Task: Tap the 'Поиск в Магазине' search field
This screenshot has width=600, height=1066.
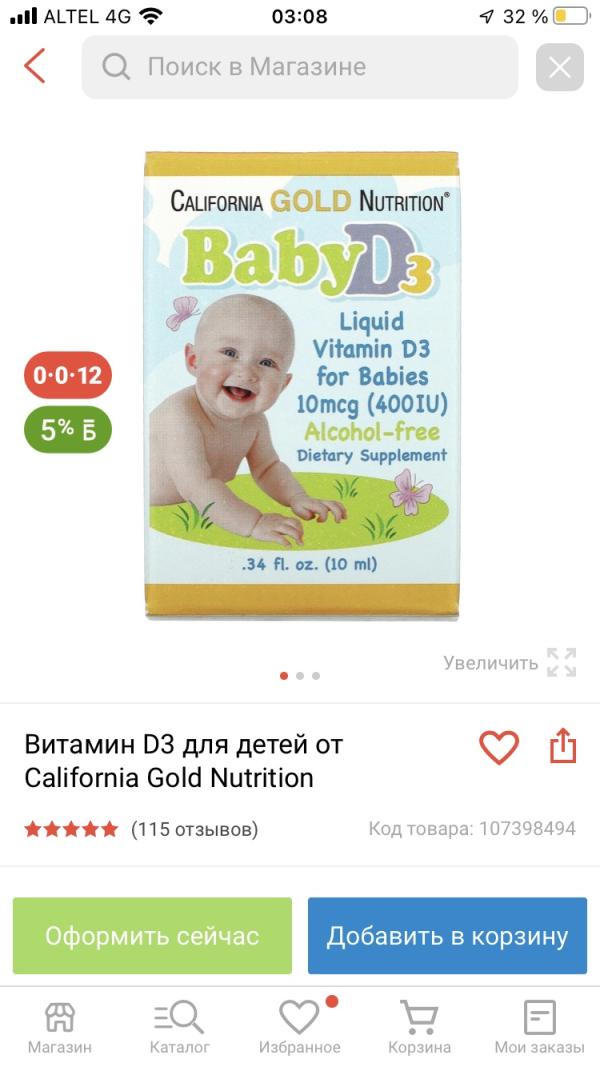Action: 300,67
